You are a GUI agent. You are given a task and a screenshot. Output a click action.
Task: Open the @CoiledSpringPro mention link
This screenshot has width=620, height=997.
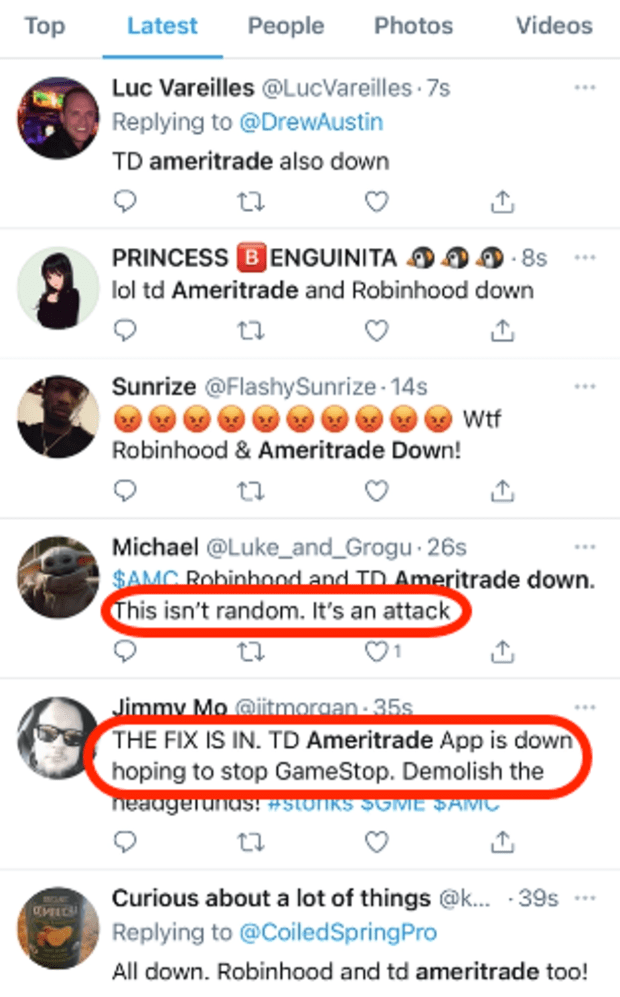pos(338,933)
